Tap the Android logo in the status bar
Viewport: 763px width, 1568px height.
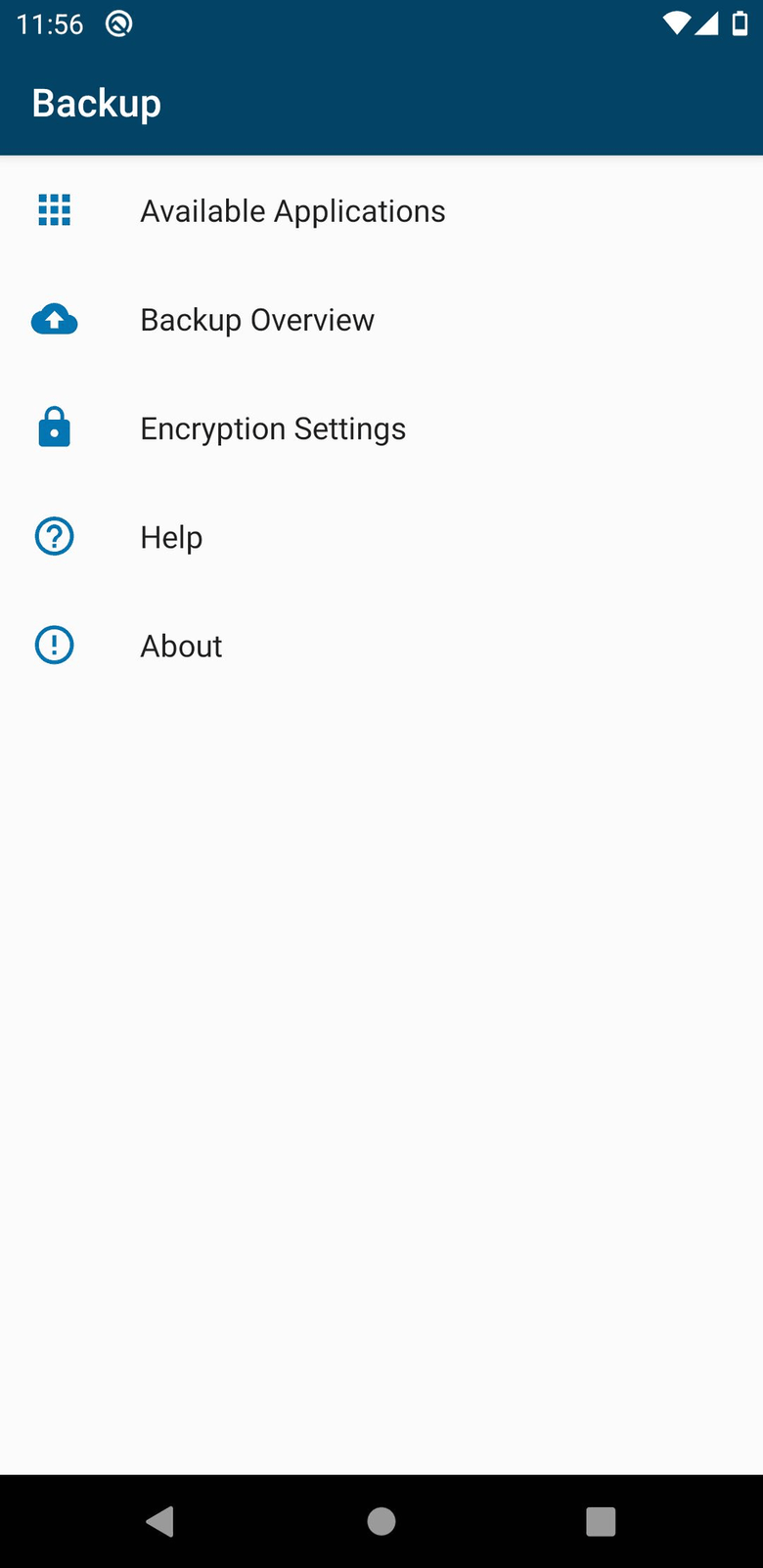[117, 23]
